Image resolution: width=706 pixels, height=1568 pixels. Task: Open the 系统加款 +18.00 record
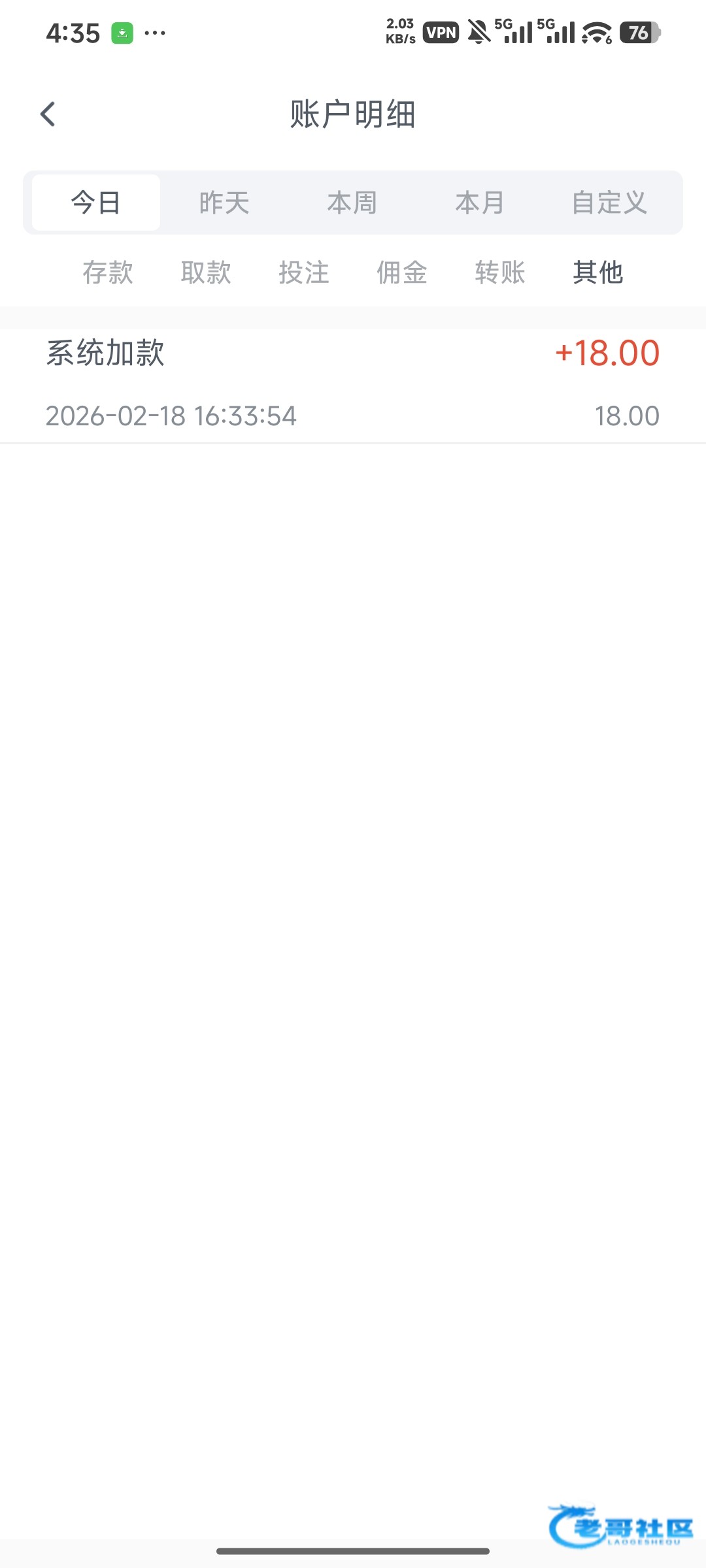(x=353, y=384)
